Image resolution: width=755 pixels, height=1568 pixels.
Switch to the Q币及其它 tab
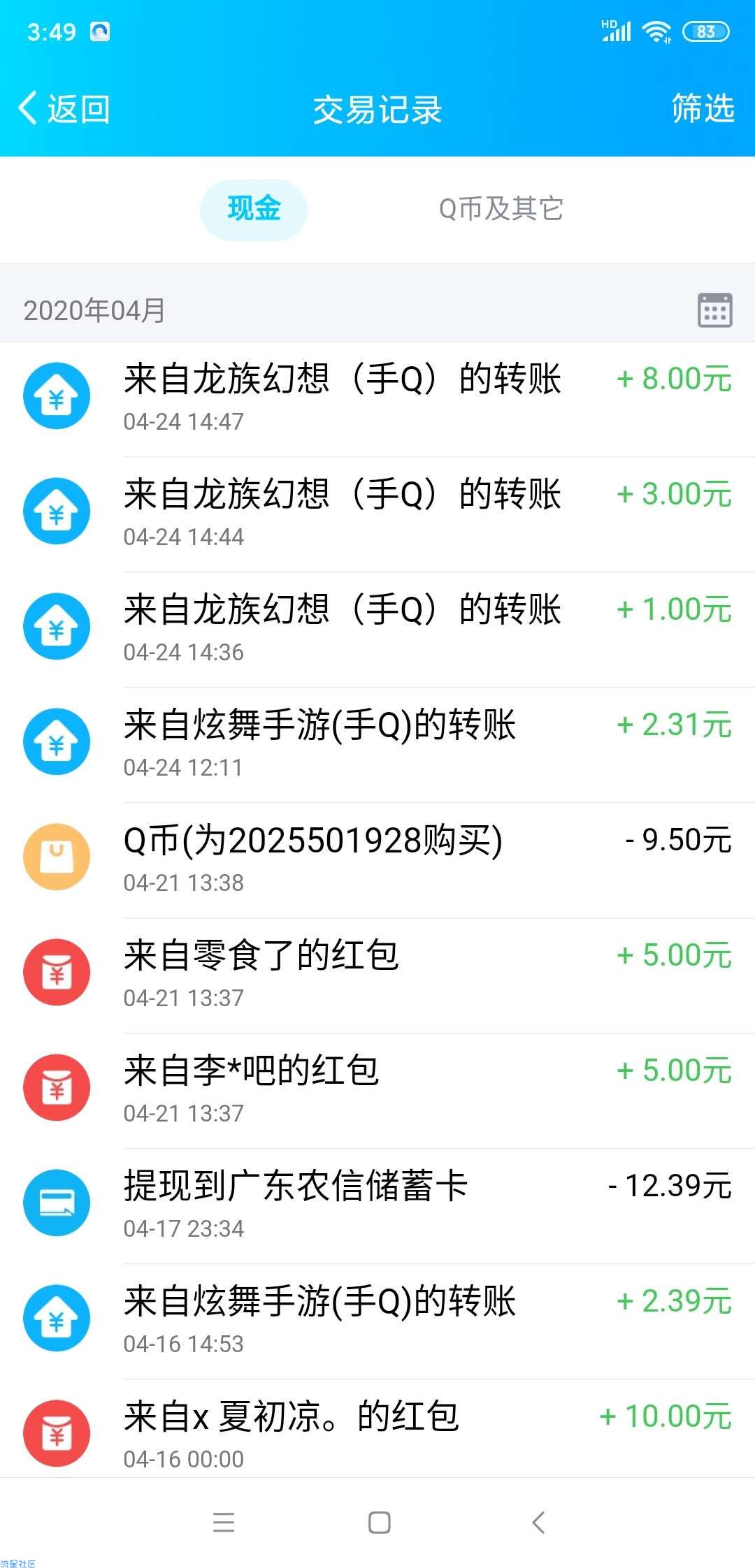(501, 209)
